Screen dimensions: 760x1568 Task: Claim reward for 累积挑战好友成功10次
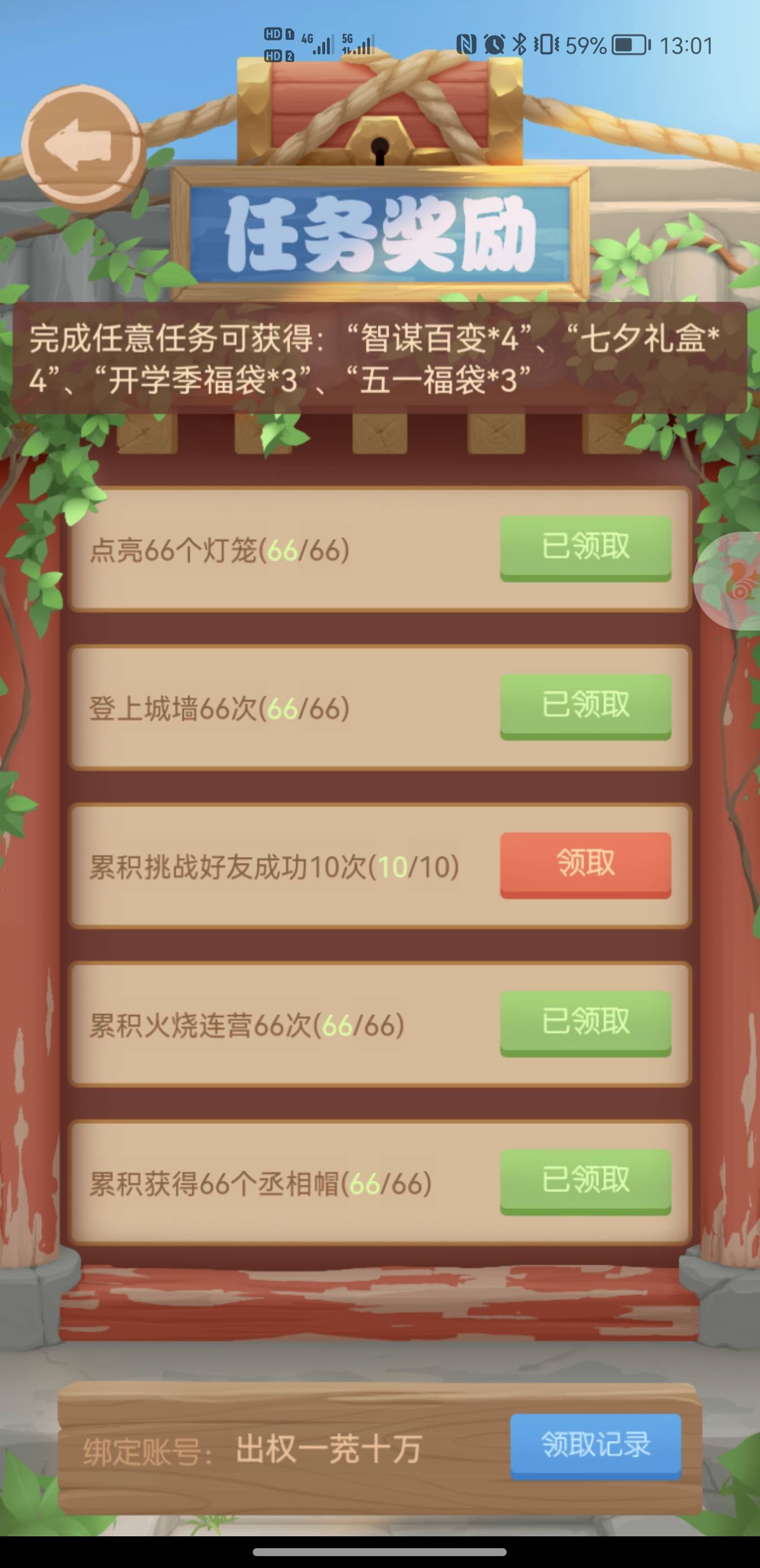[585, 864]
